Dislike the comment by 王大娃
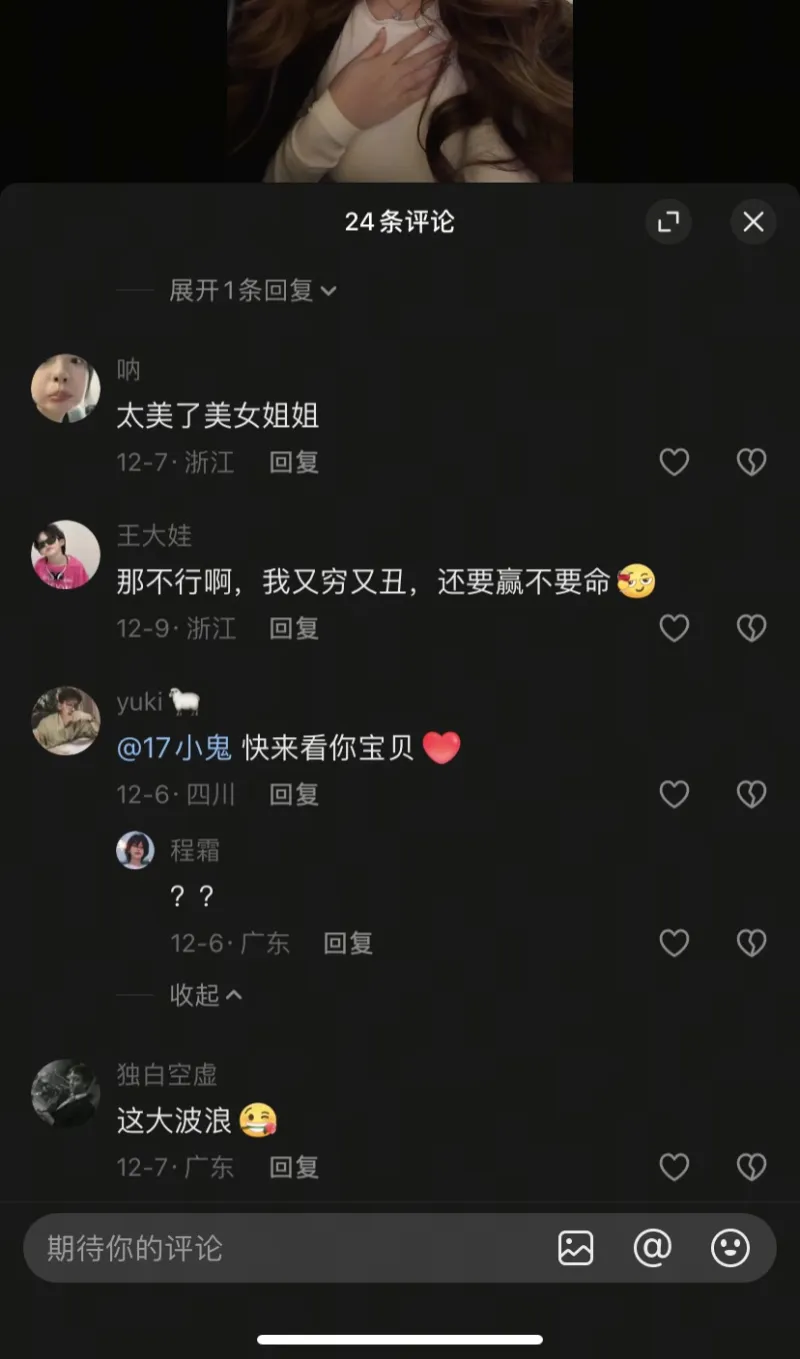The height and width of the screenshot is (1359, 800). tap(751, 628)
